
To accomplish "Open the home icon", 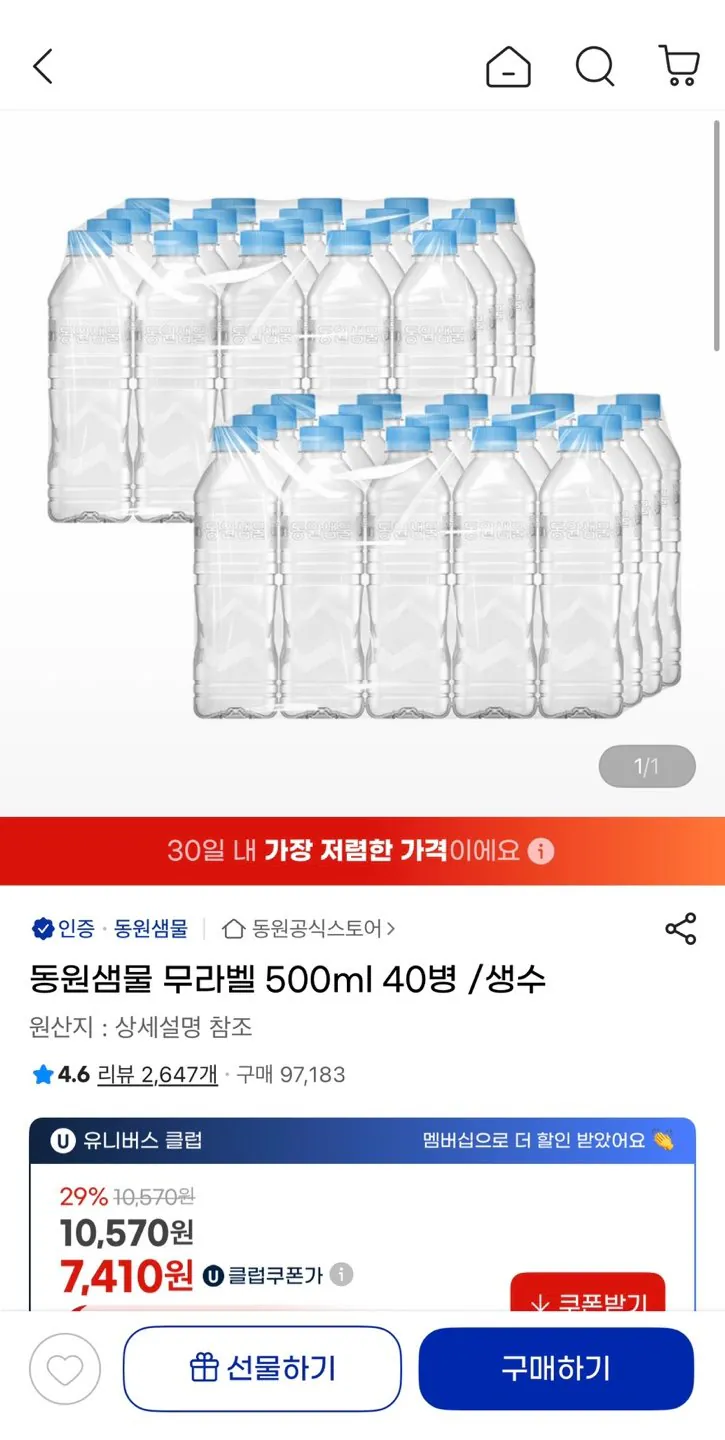I will click(x=508, y=67).
